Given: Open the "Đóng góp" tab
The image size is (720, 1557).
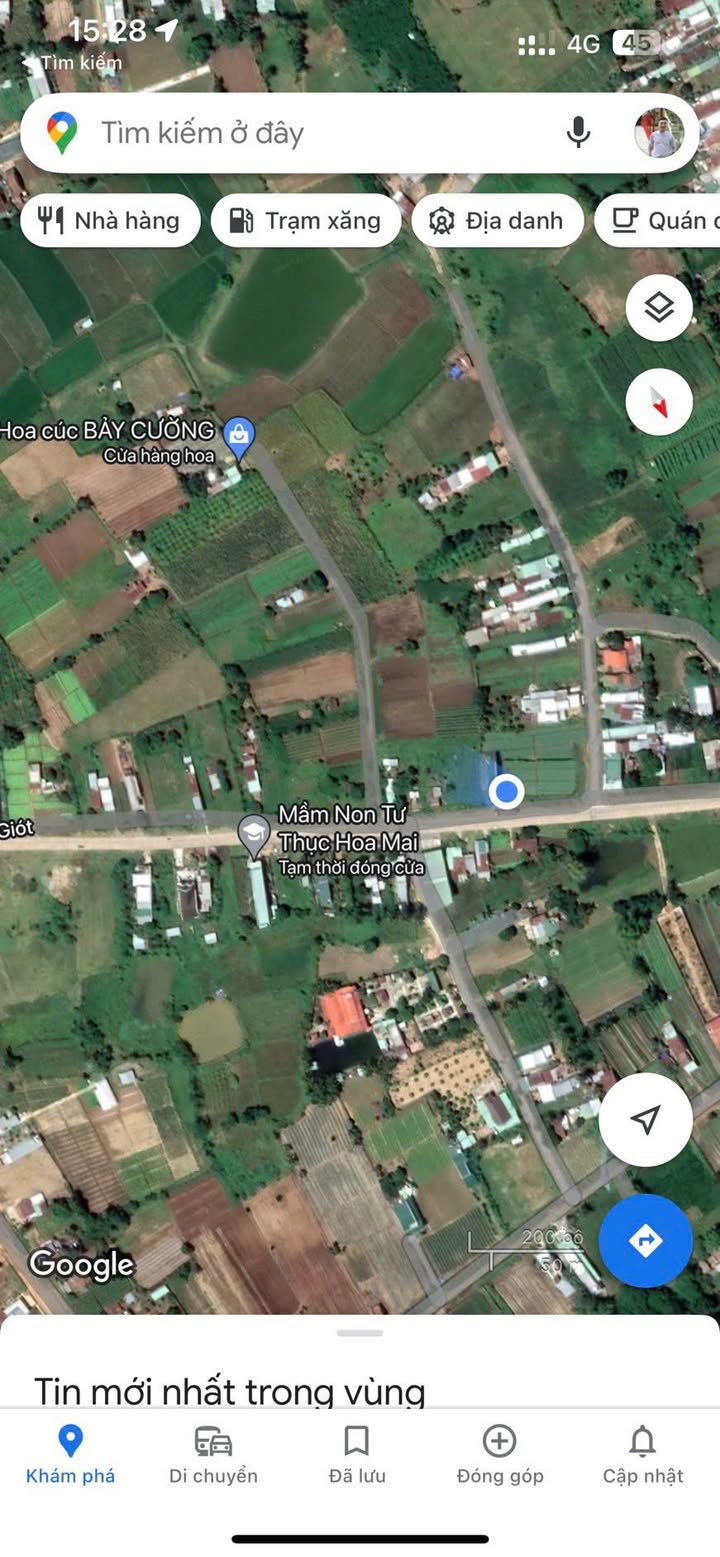Looking at the screenshot, I should click(x=500, y=1454).
